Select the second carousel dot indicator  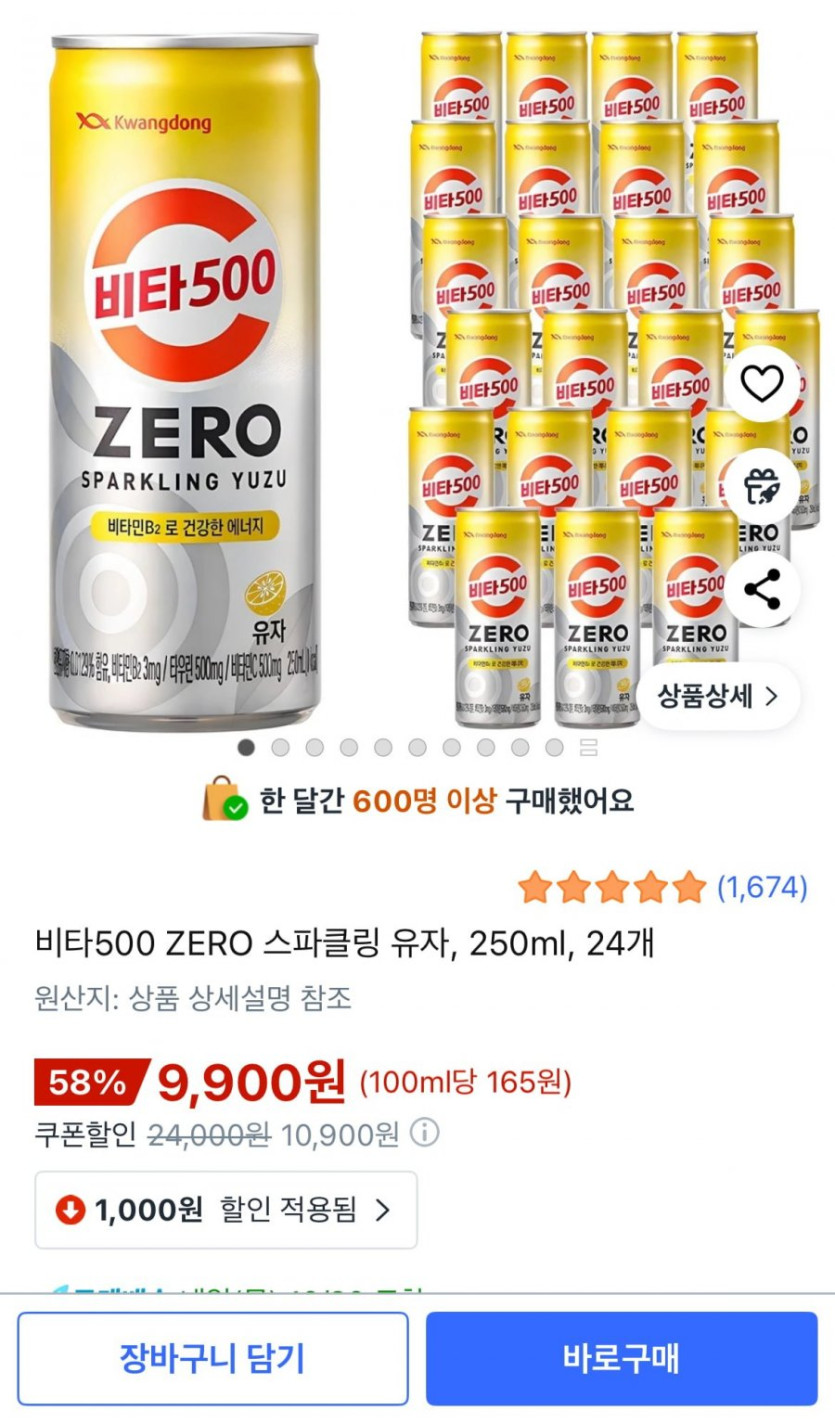(278, 746)
